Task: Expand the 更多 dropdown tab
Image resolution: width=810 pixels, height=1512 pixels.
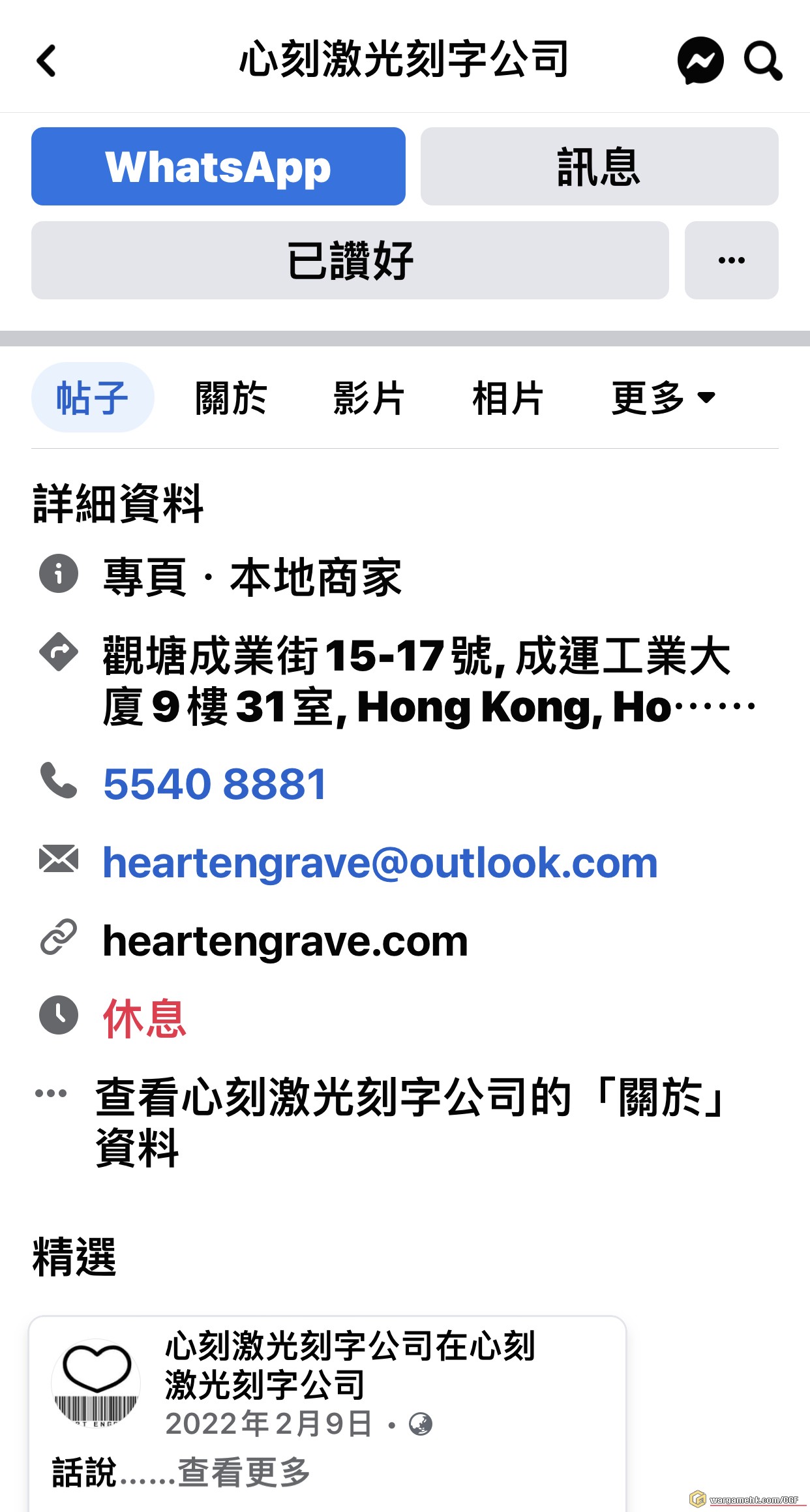Action: coord(663,397)
